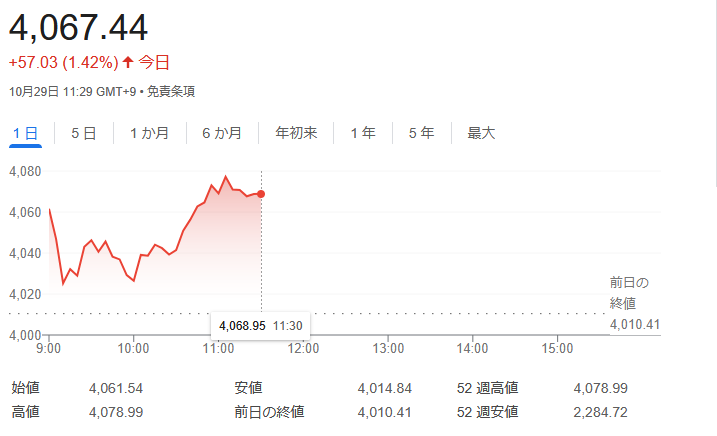Select the 1日 time range tab
717x436 pixels.
(26, 133)
